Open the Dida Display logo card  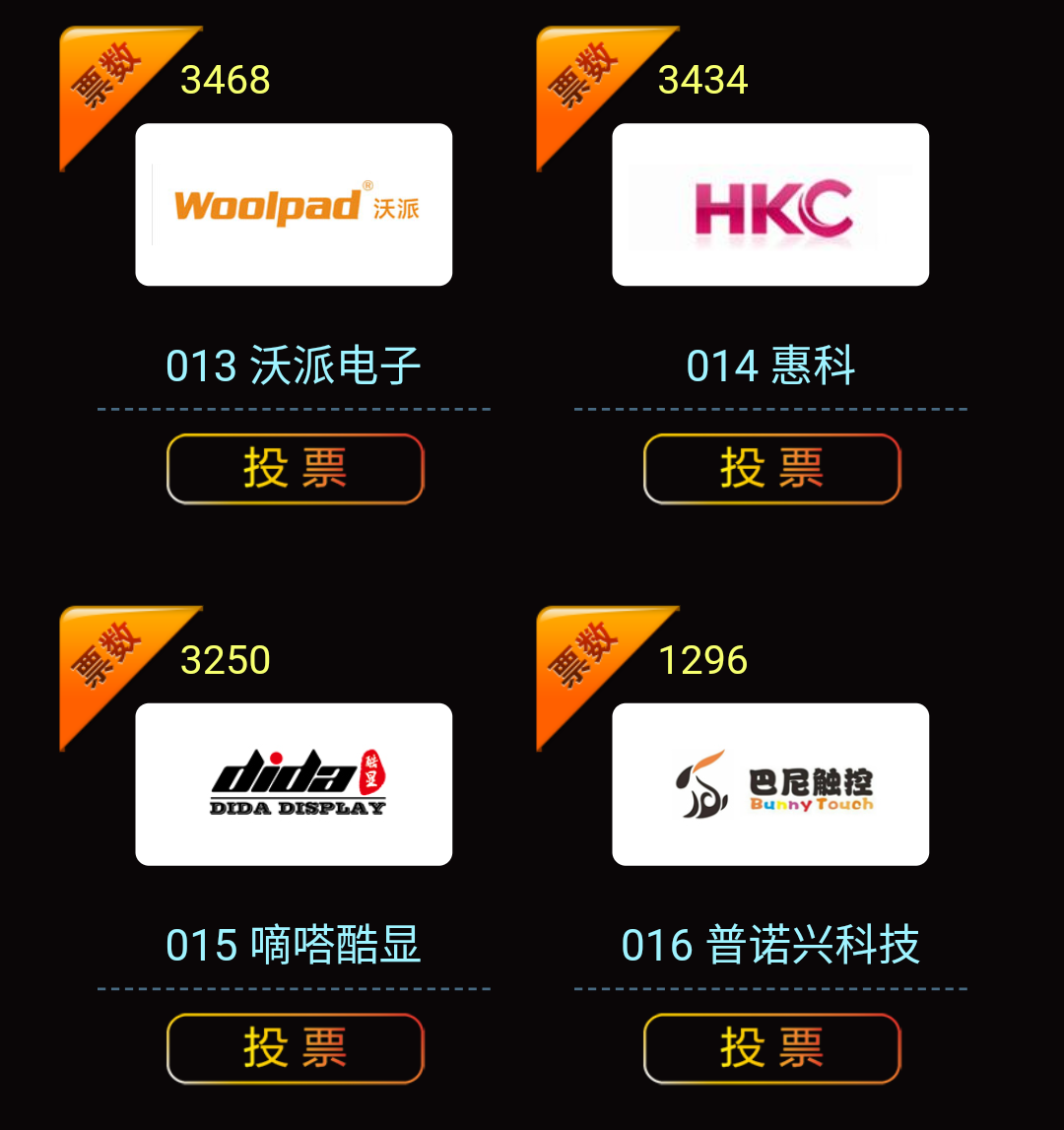click(x=294, y=784)
